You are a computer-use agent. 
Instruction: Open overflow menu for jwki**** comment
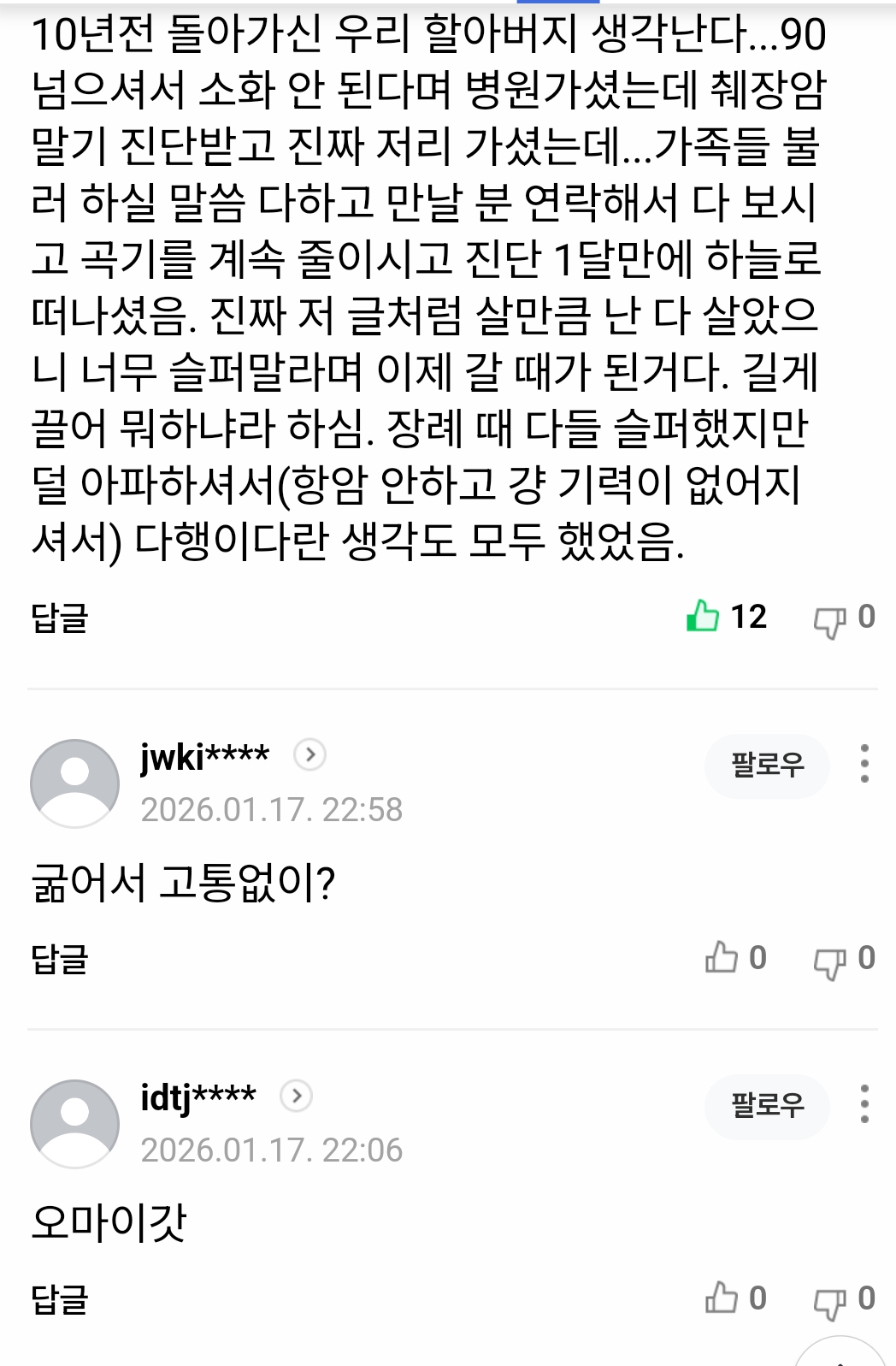pyautogui.click(x=864, y=763)
